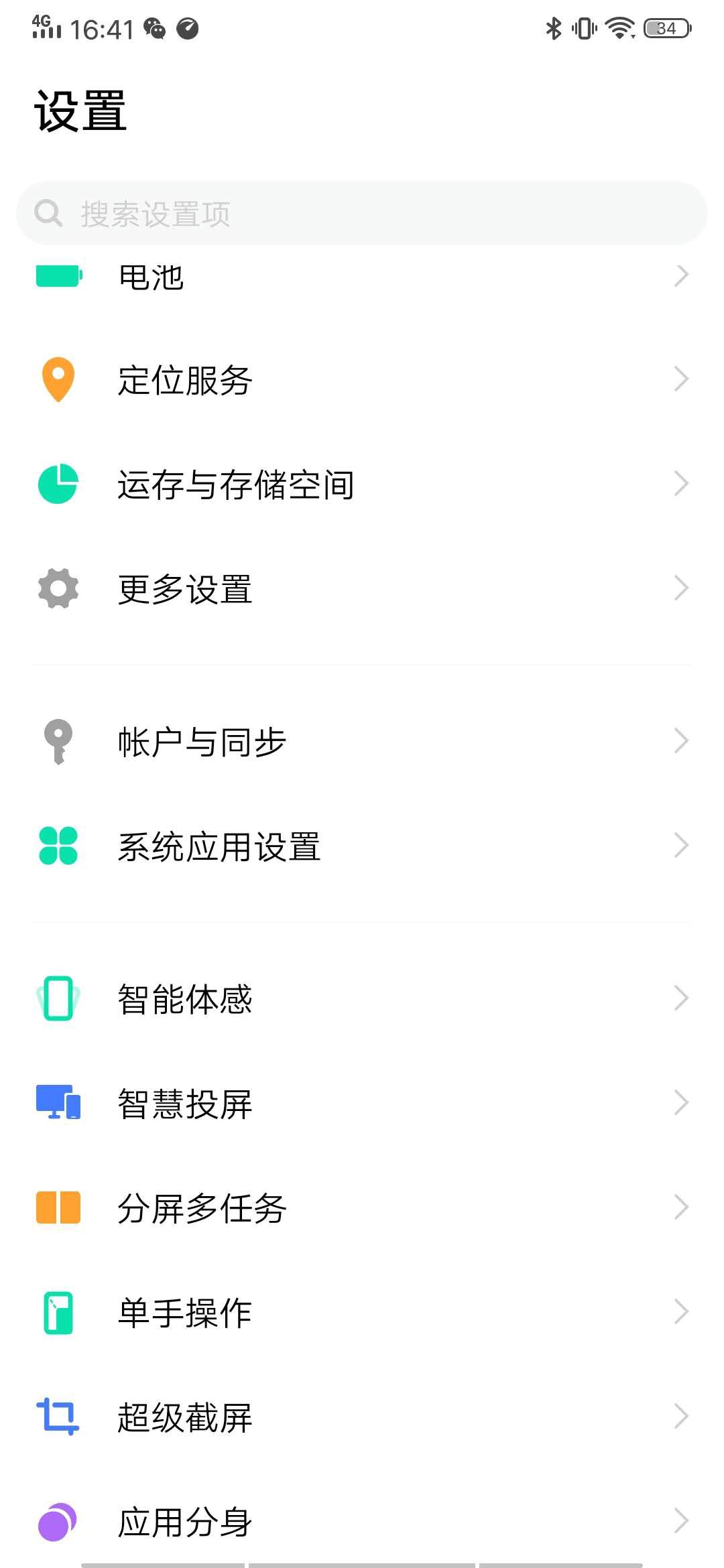Select the 单手操作 one-handed mode icon

(x=57, y=1311)
